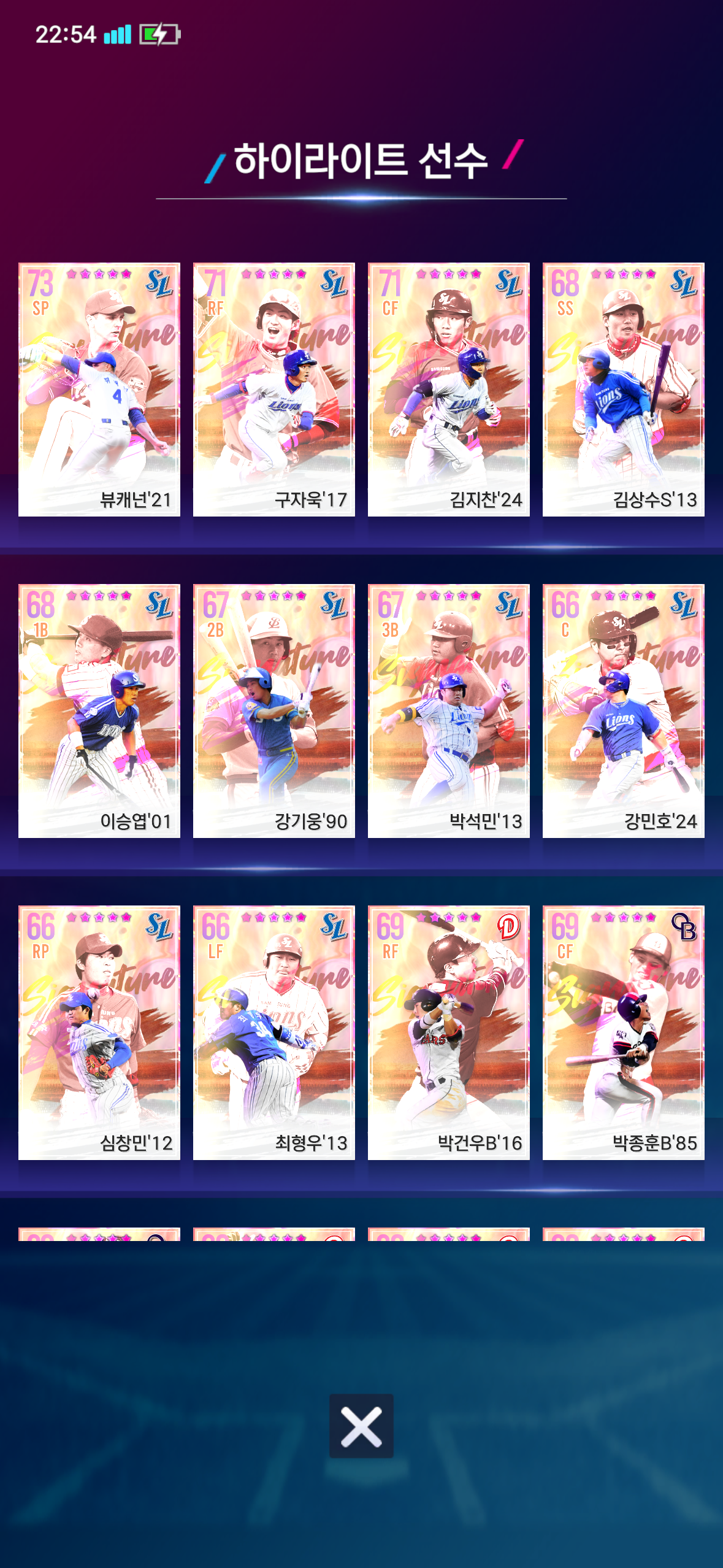View the 박석민'13 3B player card
The image size is (723, 1568).
449,711
